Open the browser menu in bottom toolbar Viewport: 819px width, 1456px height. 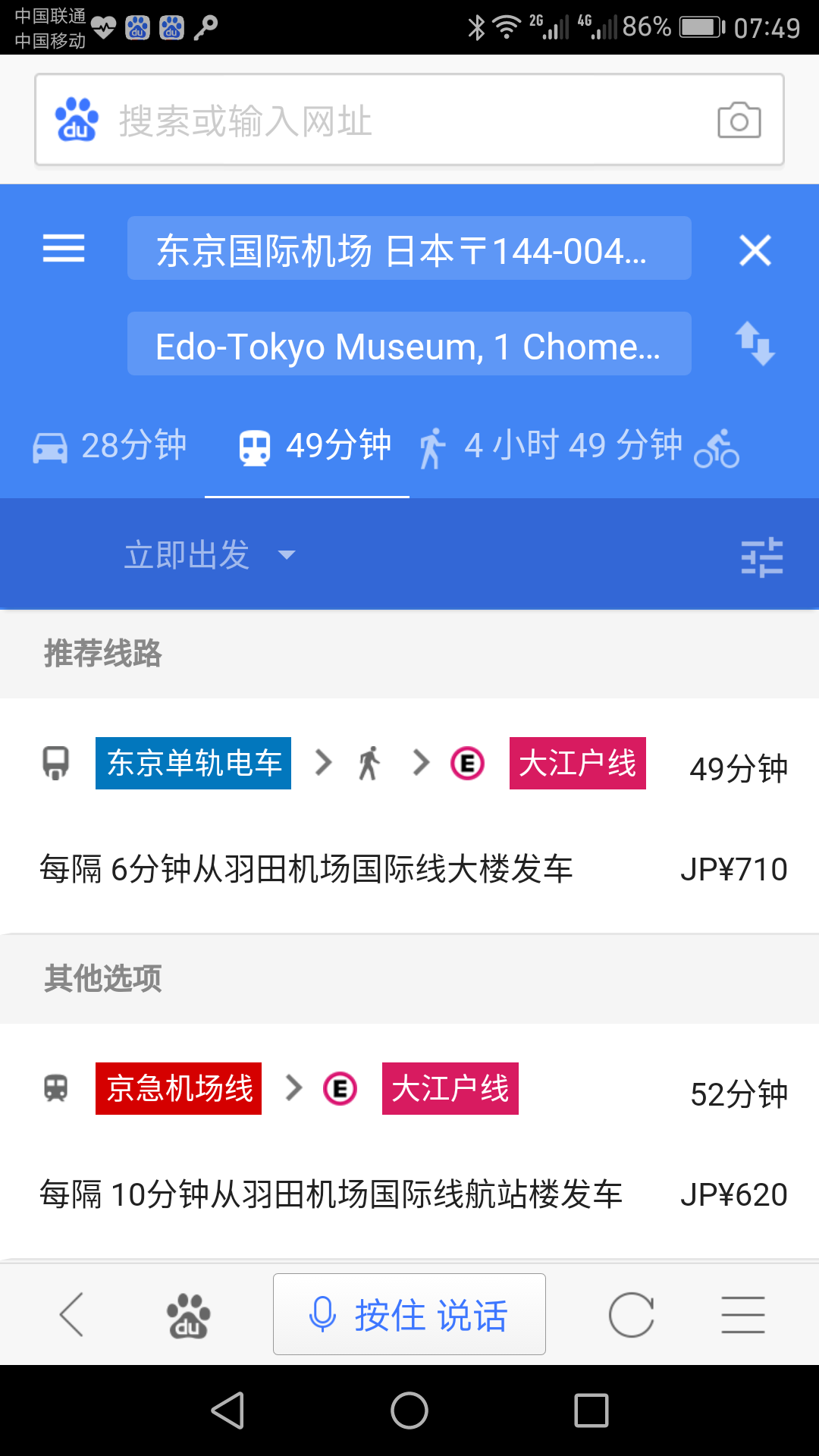[742, 1315]
